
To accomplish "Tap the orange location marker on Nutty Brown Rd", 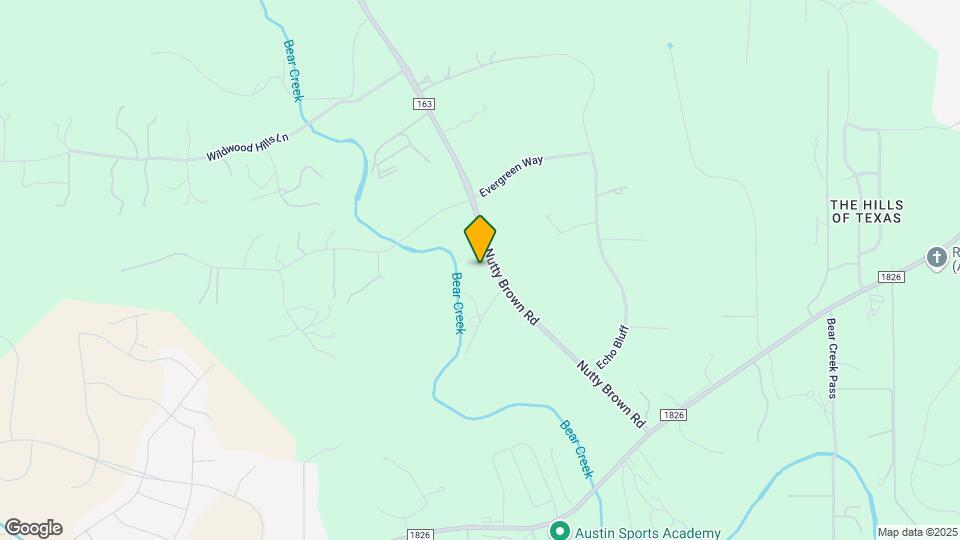I will click(x=480, y=239).
